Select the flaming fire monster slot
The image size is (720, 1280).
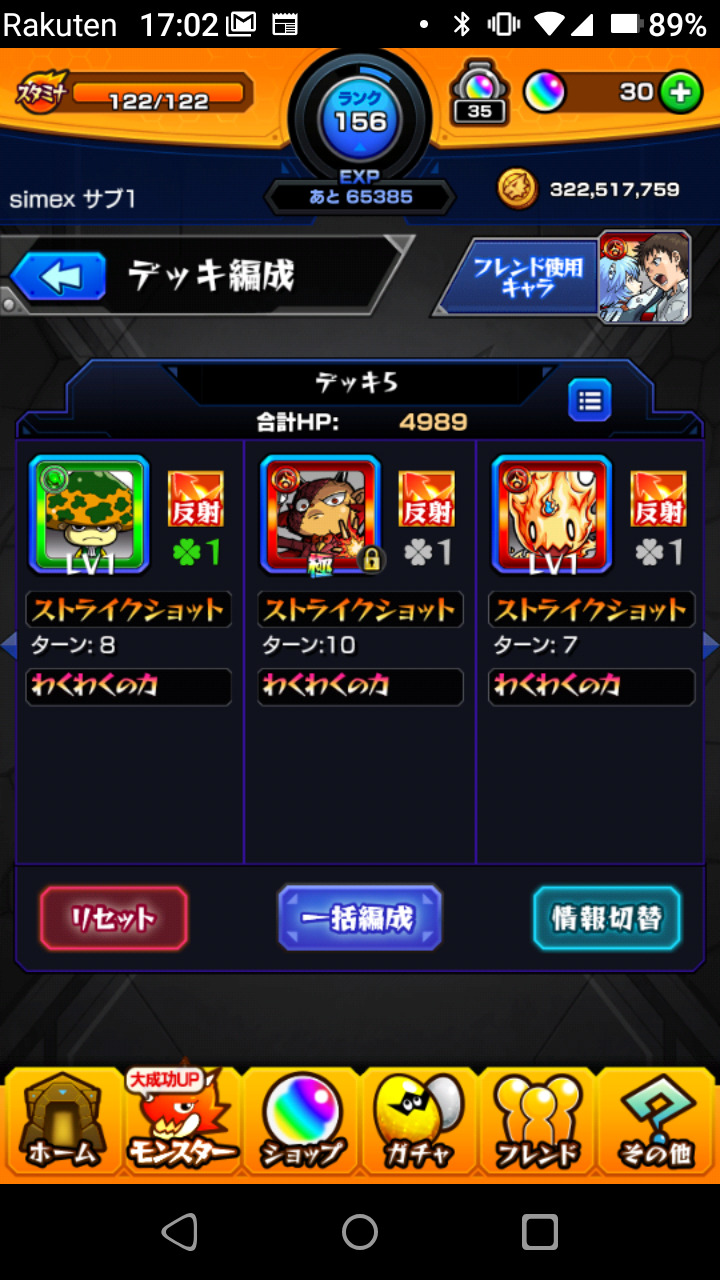(x=553, y=515)
